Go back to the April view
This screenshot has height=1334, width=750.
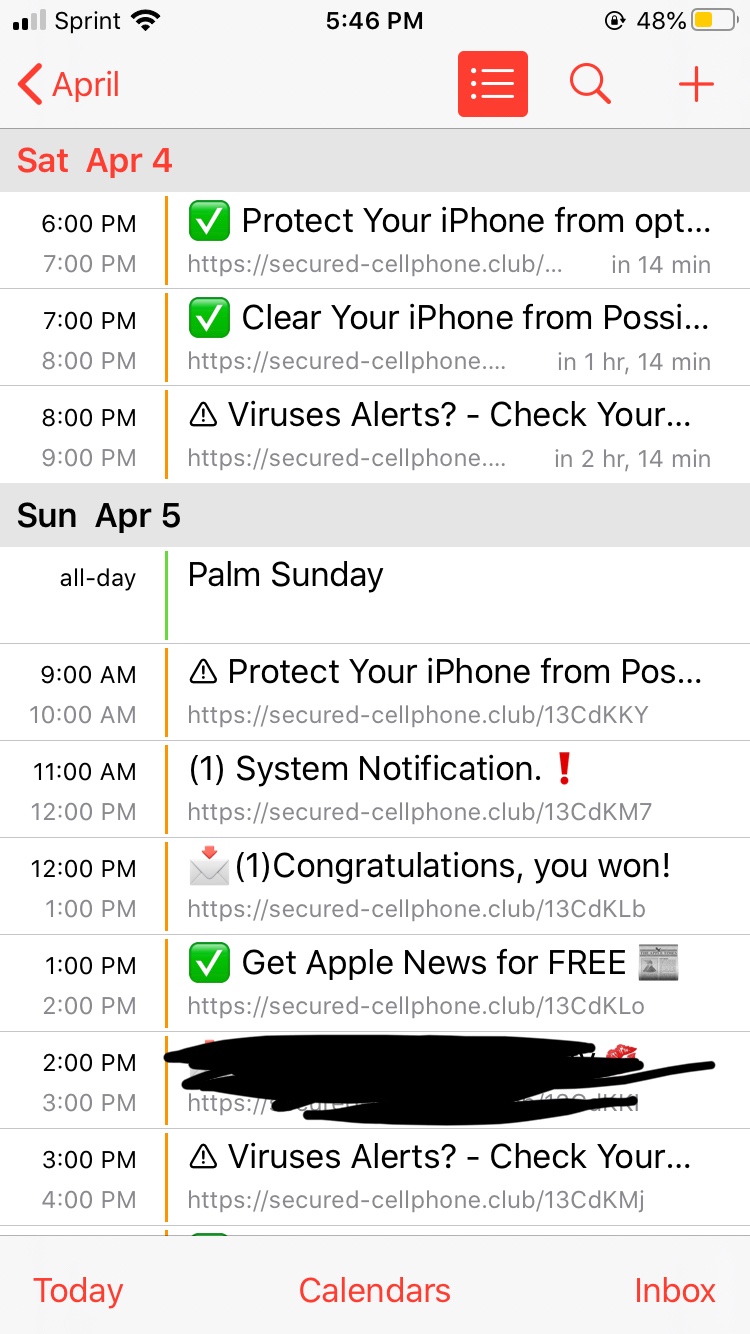pos(69,85)
